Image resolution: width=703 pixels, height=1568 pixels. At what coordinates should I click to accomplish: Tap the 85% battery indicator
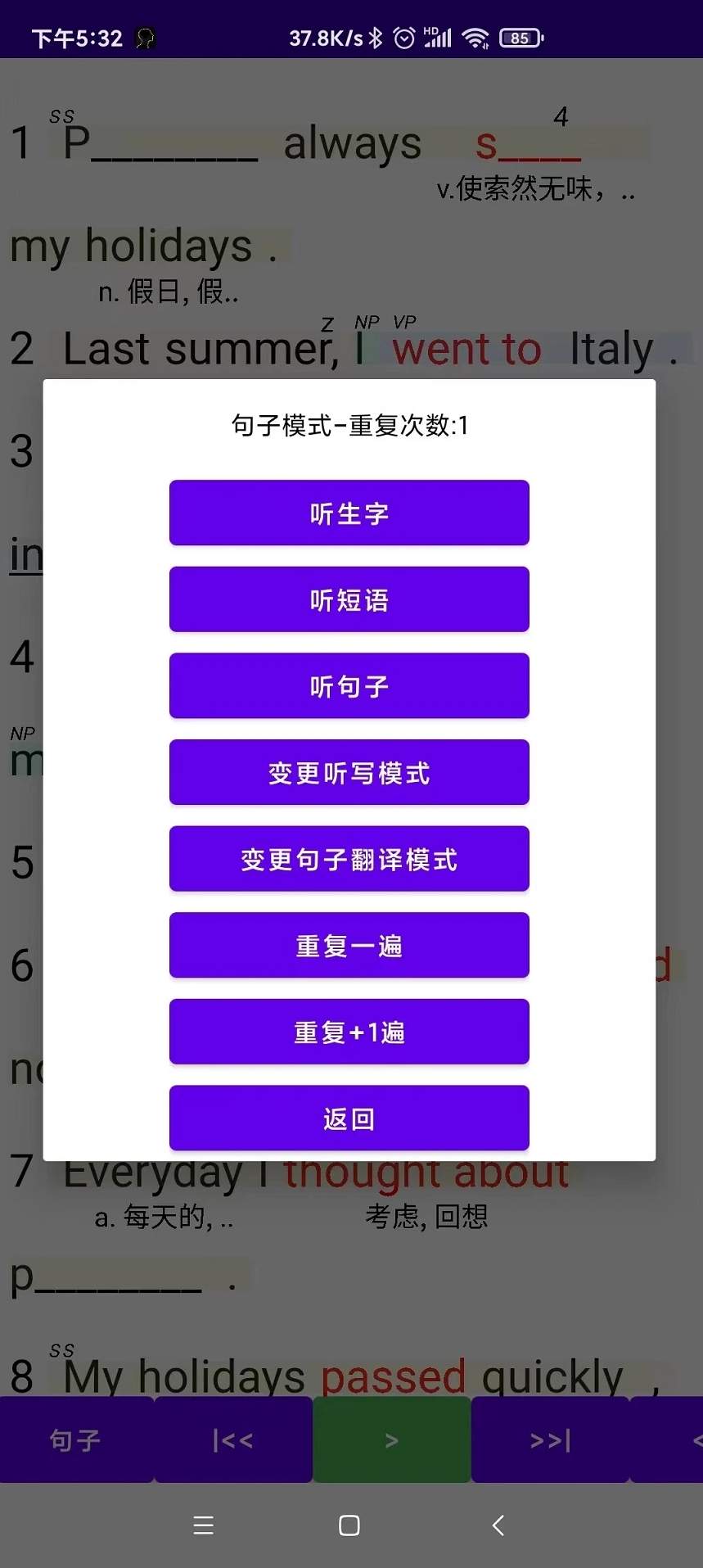point(518,37)
